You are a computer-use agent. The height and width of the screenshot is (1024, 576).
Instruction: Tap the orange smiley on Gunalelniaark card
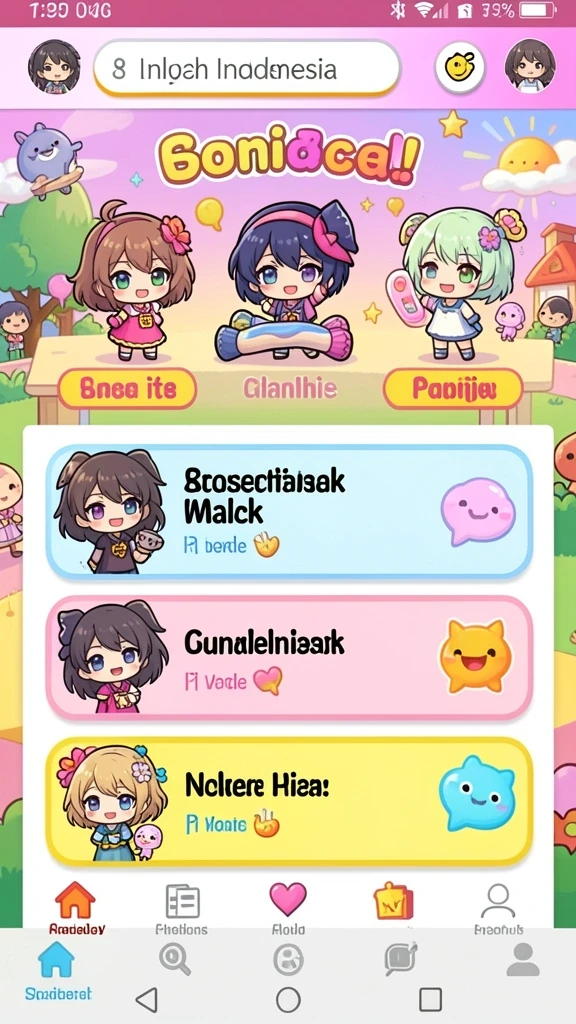click(476, 656)
